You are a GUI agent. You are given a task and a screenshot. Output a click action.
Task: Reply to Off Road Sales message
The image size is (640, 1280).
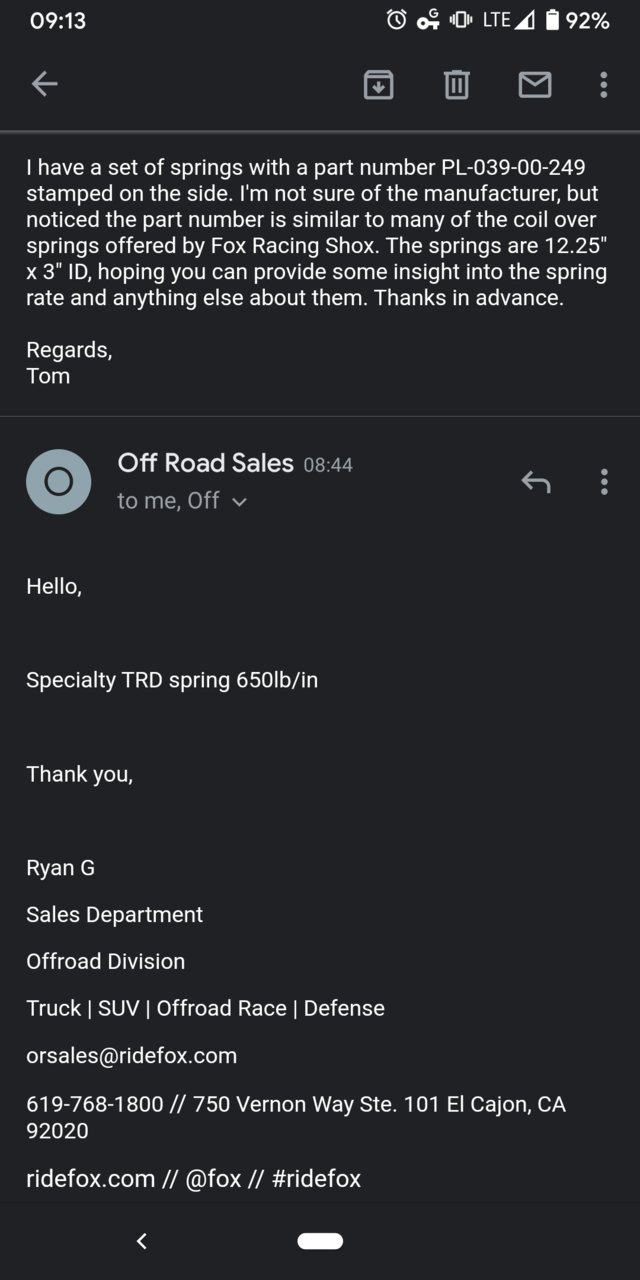pyautogui.click(x=536, y=482)
